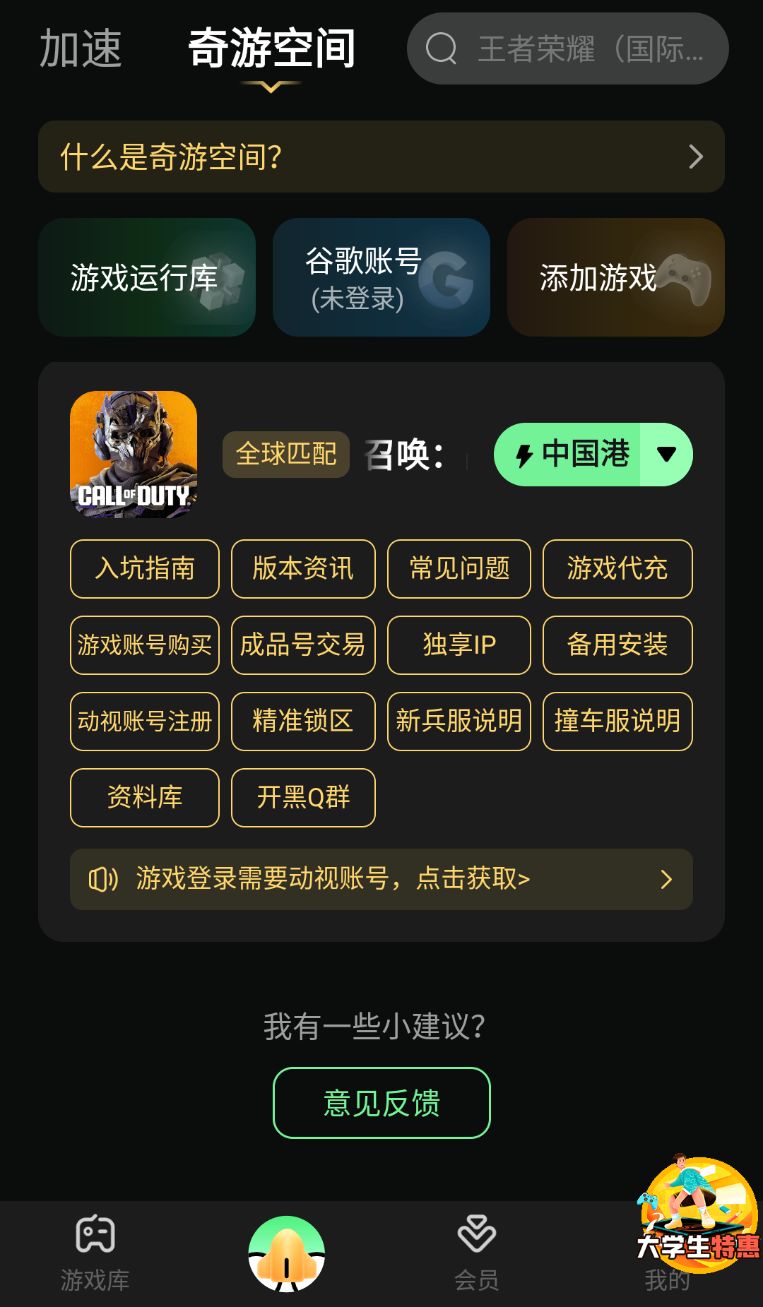This screenshot has width=763, height=1307.
Task: Expand the 什么是奇游空间 info banner chevron
Action: [x=696, y=156]
